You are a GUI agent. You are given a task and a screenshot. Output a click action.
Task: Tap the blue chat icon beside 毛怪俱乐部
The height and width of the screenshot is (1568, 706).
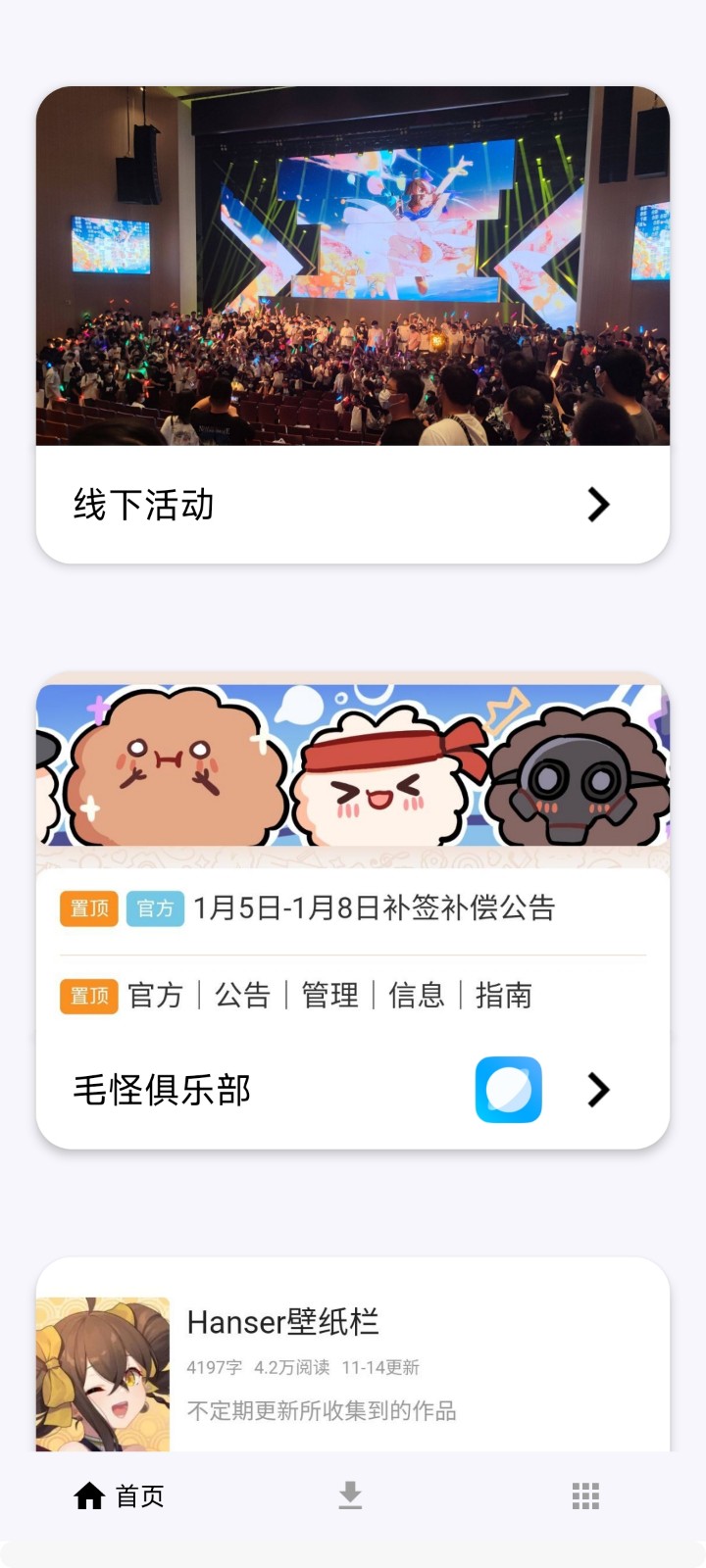(x=508, y=1089)
